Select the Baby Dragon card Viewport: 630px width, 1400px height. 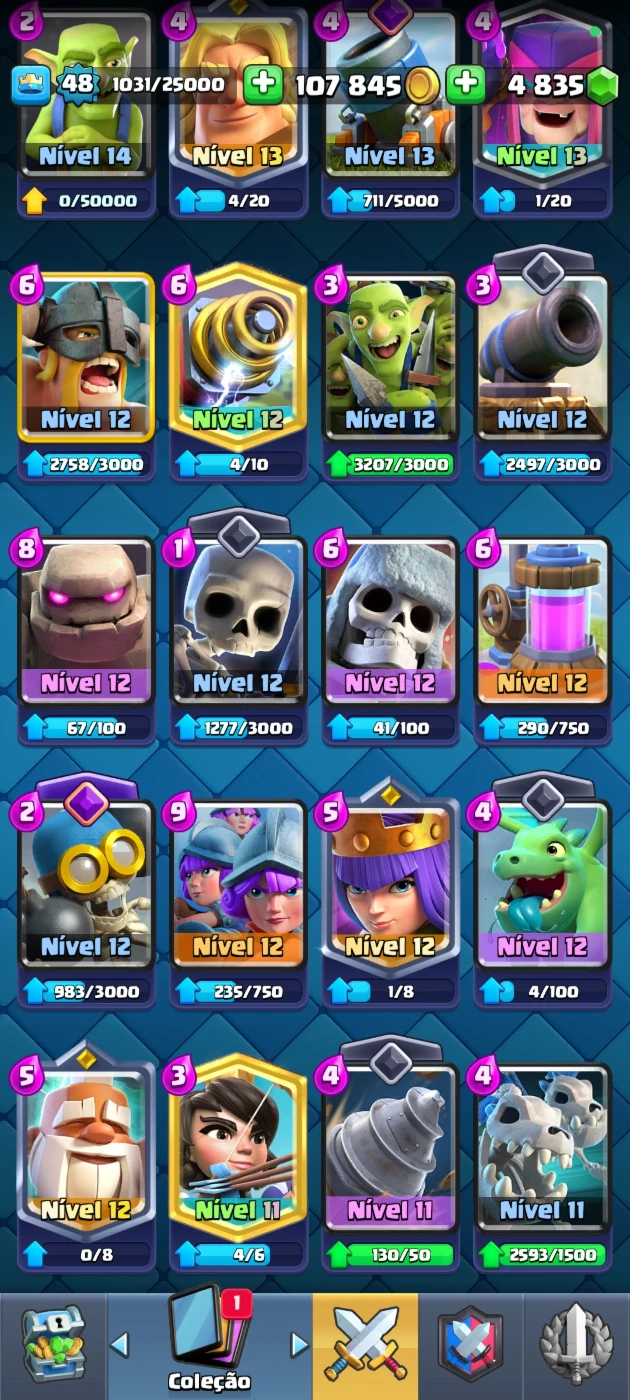(x=542, y=888)
